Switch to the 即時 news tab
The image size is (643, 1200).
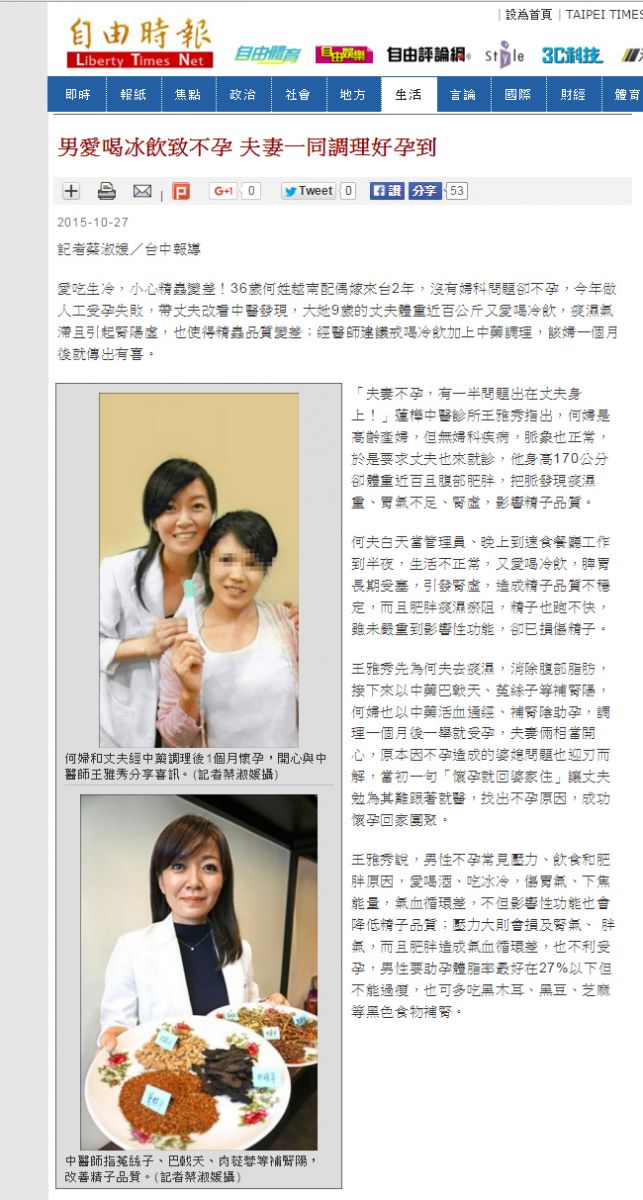pos(78,95)
